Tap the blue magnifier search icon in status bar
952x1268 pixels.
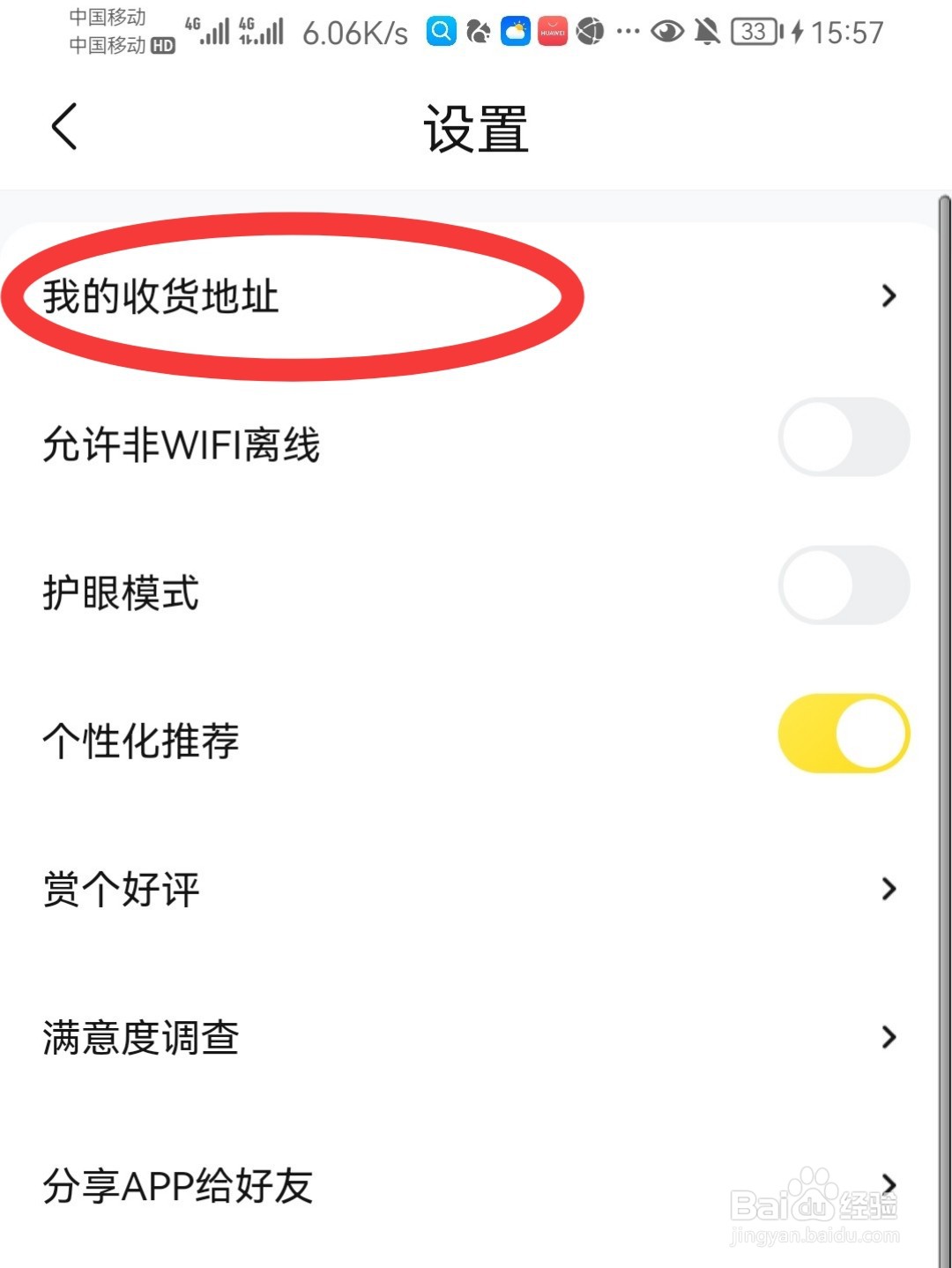pyautogui.click(x=441, y=32)
